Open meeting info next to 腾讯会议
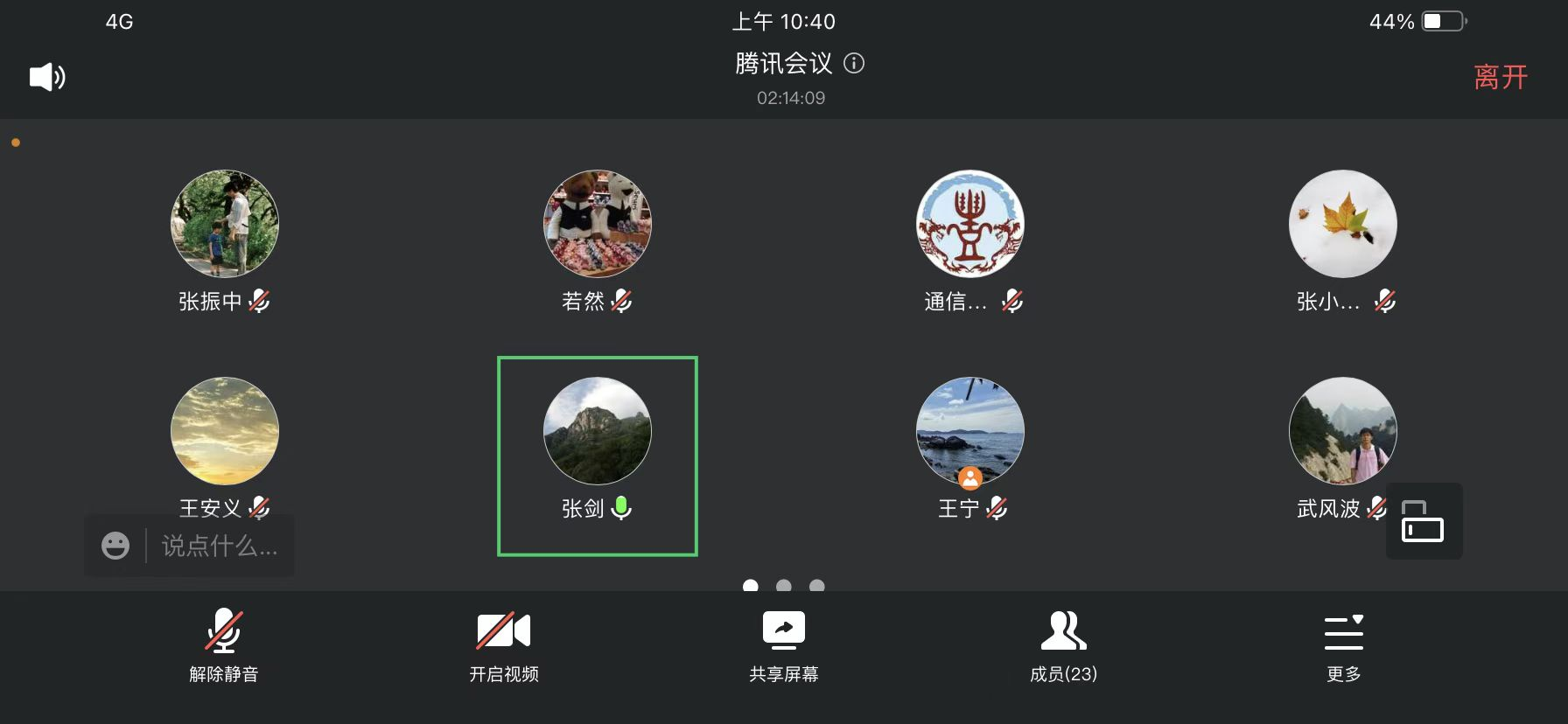This screenshot has width=1568, height=724. [x=854, y=63]
